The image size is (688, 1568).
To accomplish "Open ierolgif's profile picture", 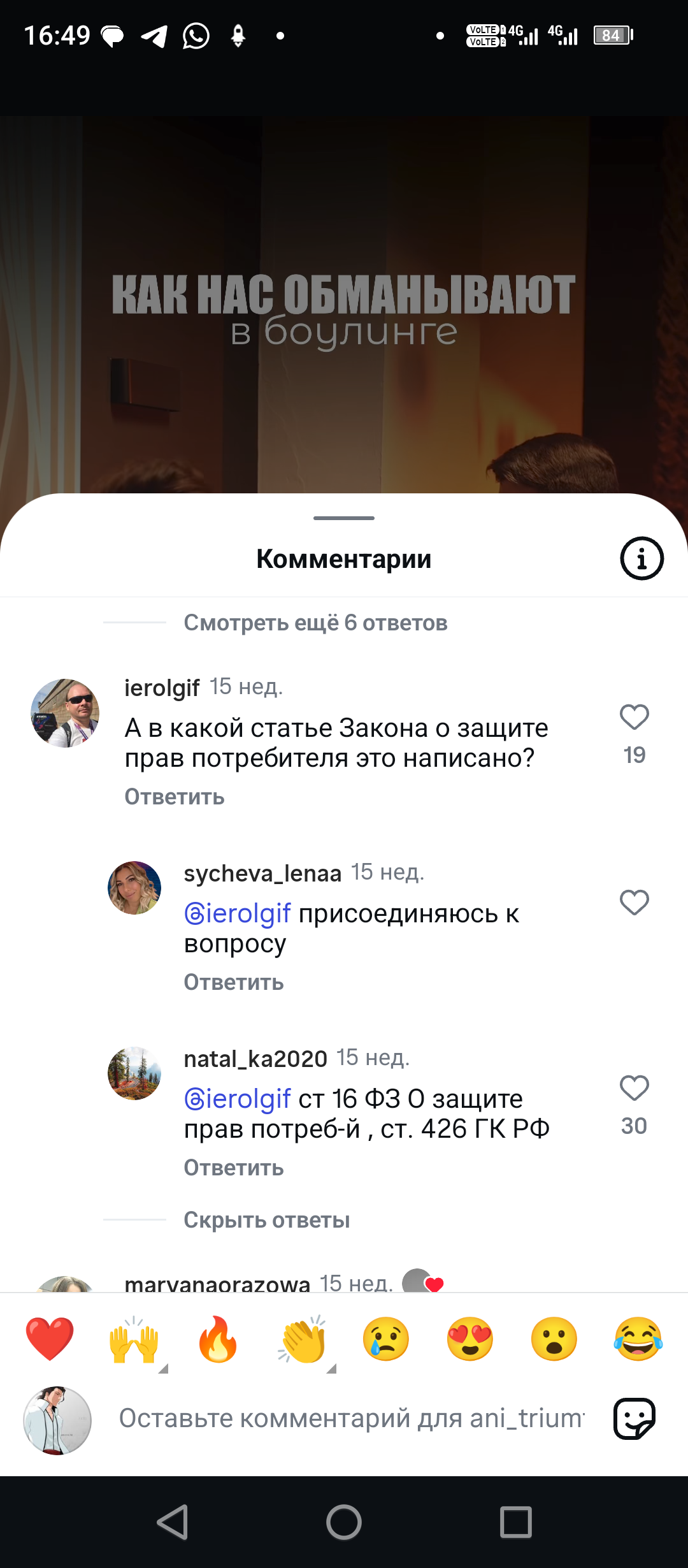I will coord(65,713).
